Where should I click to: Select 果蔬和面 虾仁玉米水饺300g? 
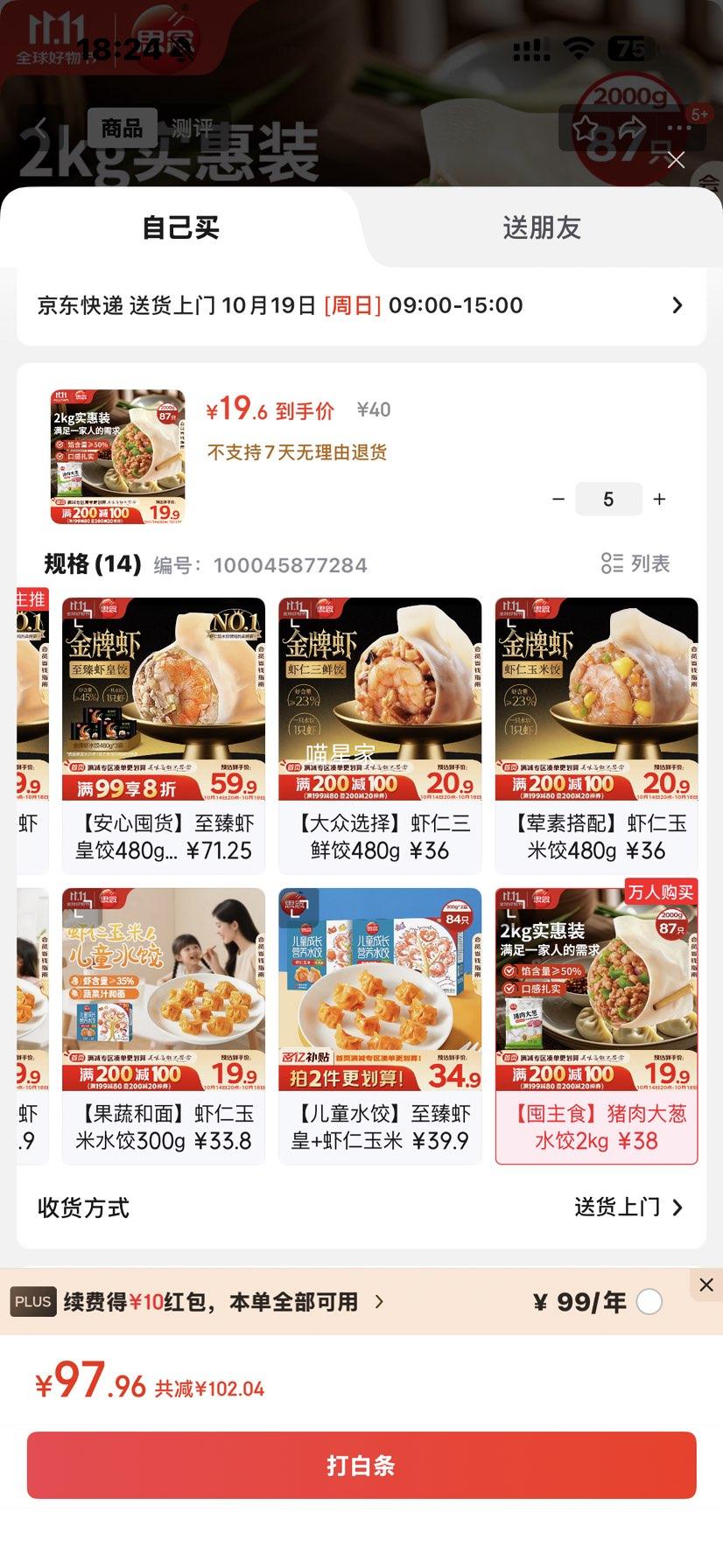click(163, 1025)
